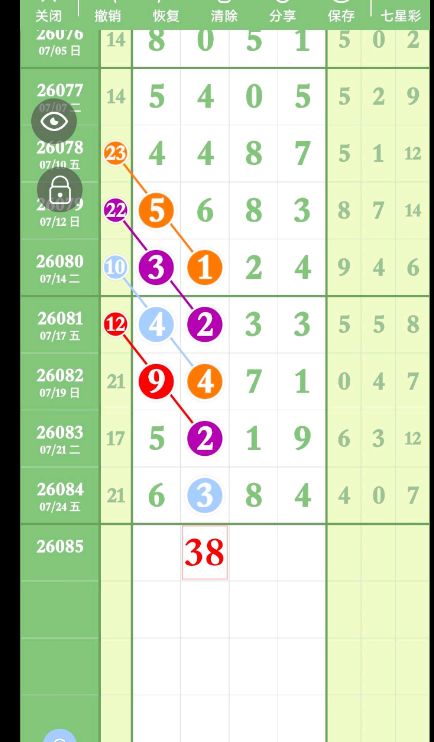
Task: Open the 七星彩 lottery selector
Action: click(401, 15)
